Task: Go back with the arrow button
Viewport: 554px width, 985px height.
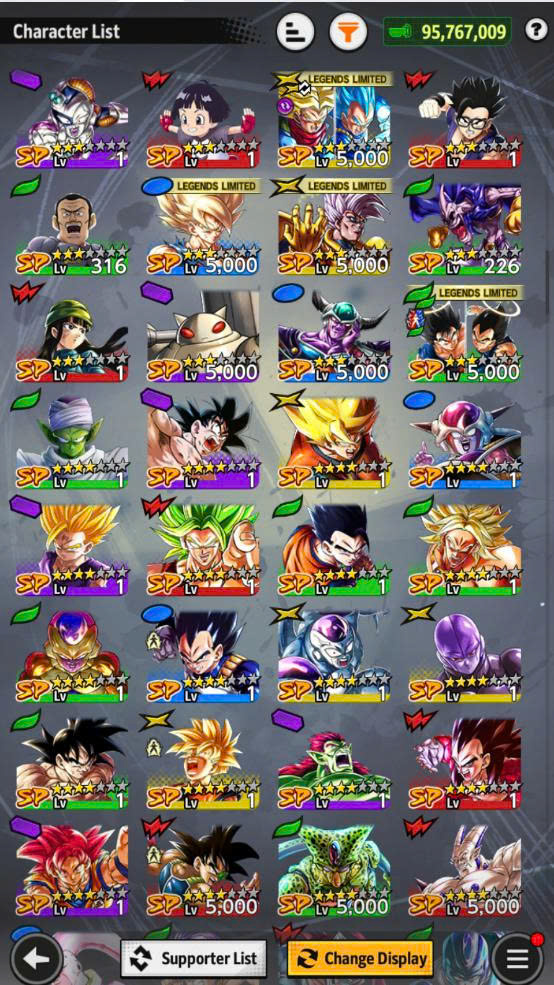Action: click(x=37, y=958)
